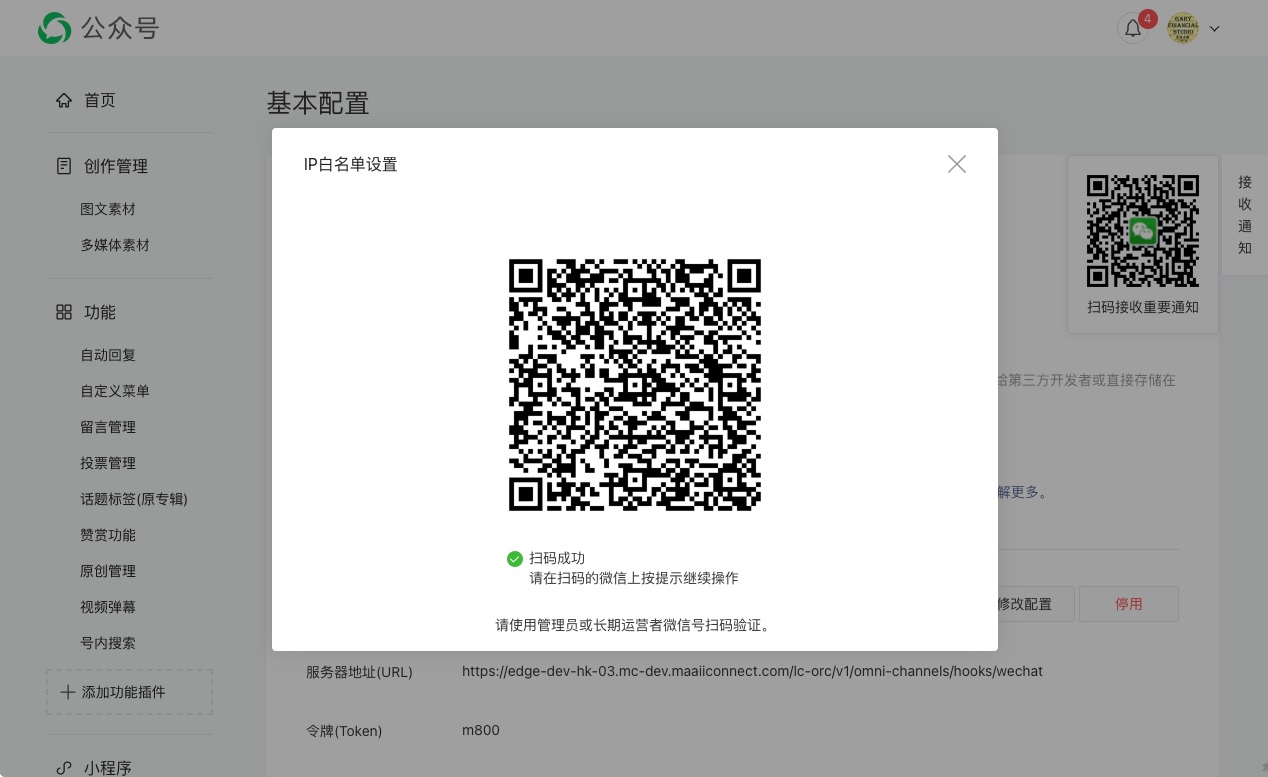Tap 添加功能插件 button
Screen dimensions: 1268x777
(x=129, y=692)
